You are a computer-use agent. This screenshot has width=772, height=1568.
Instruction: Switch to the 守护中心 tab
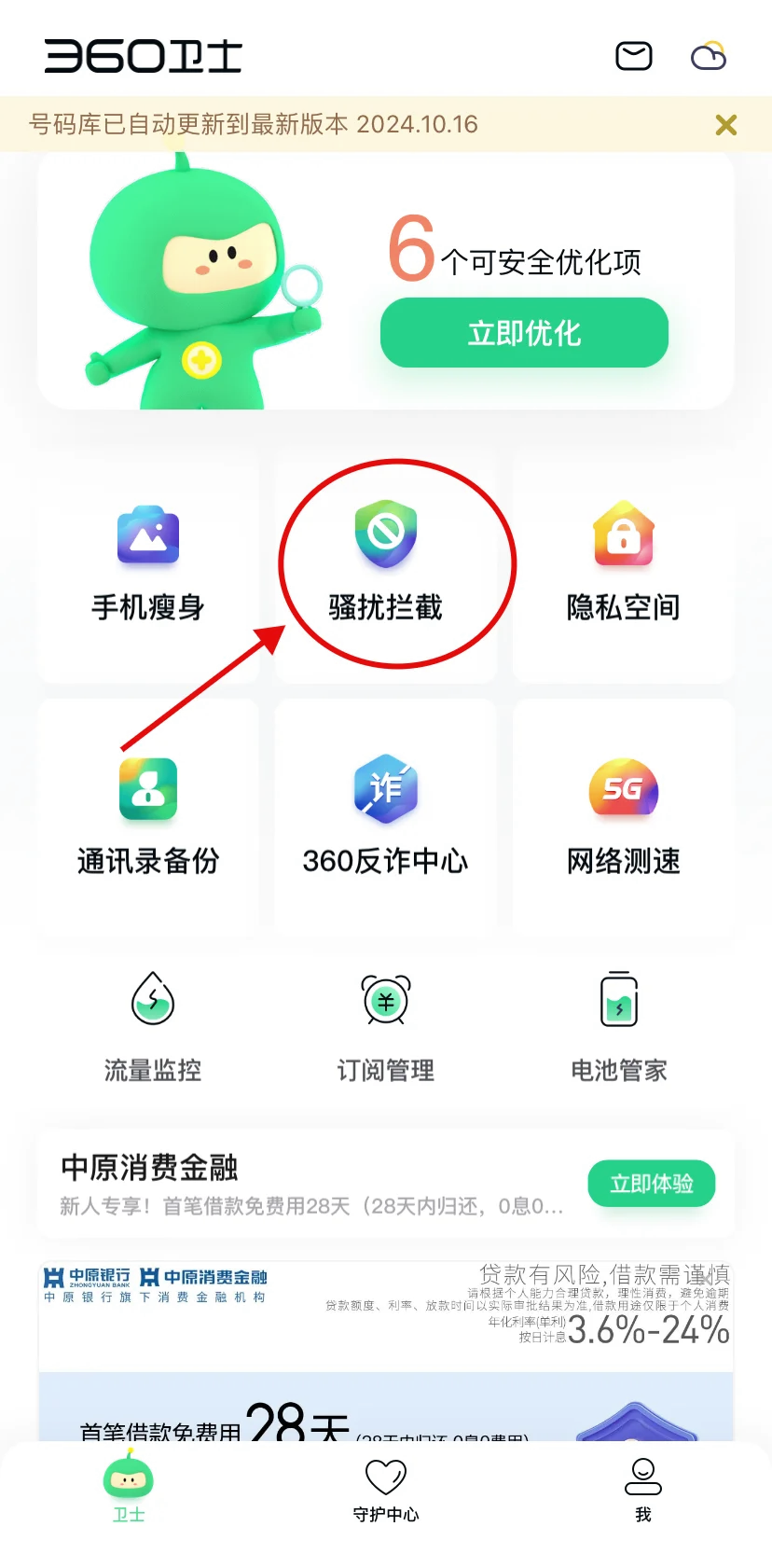coord(386,1490)
